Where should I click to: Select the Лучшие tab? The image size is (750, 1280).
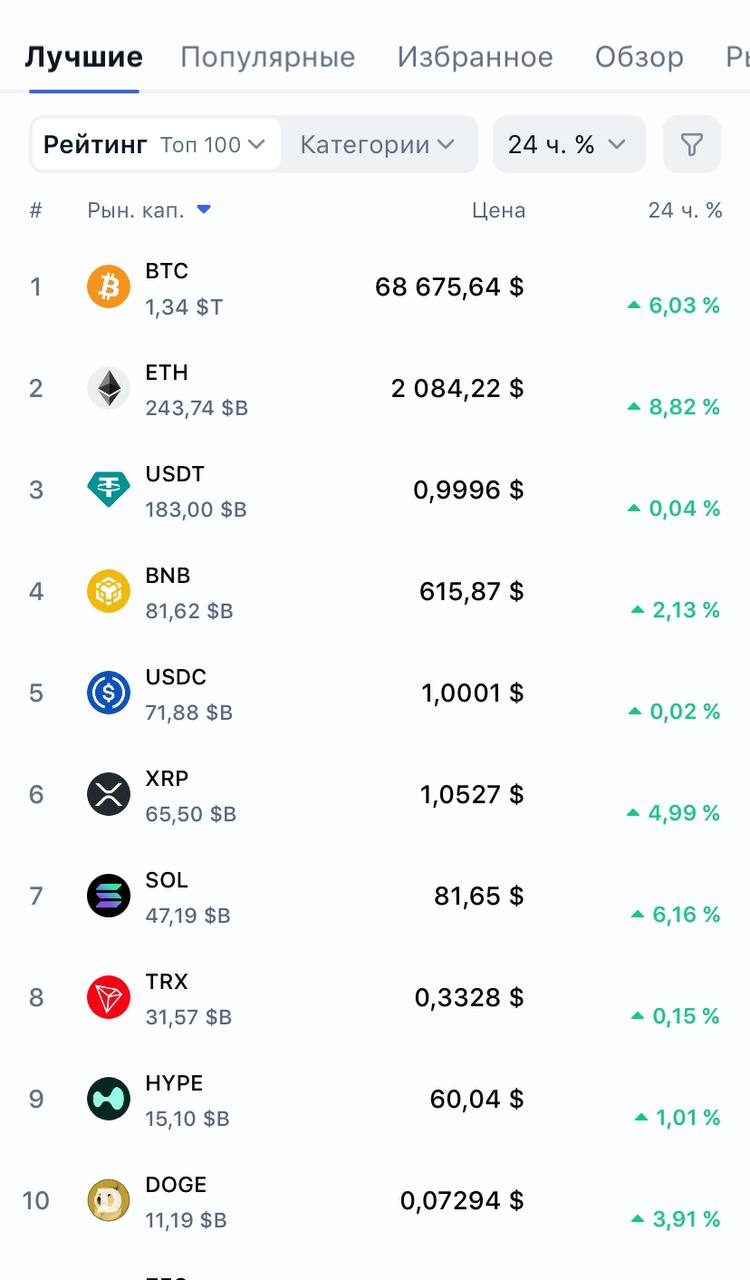point(84,57)
